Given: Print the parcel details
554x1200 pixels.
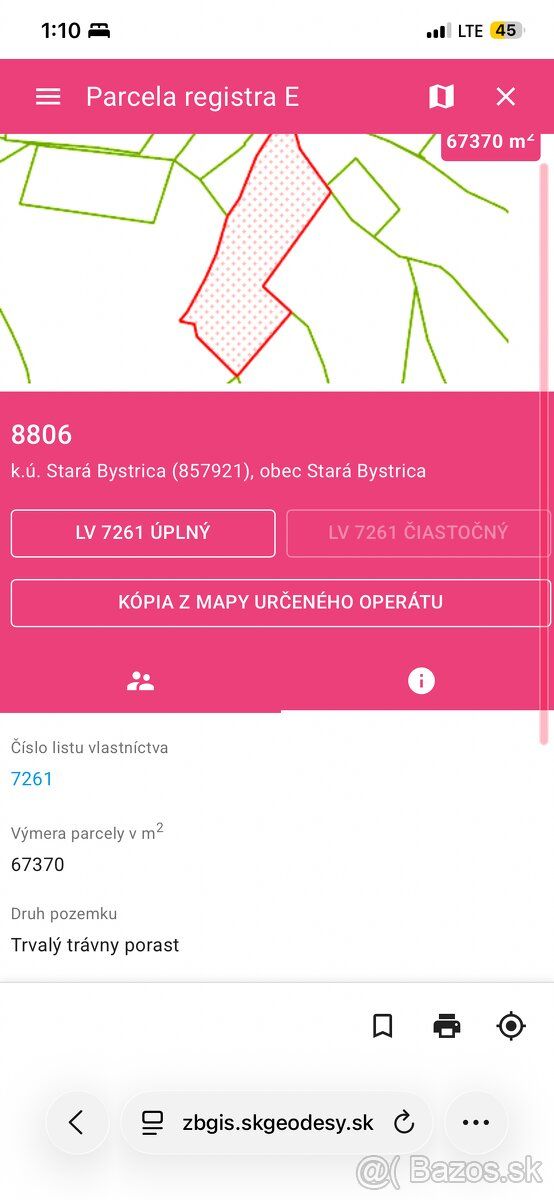Looking at the screenshot, I should click(x=447, y=1025).
